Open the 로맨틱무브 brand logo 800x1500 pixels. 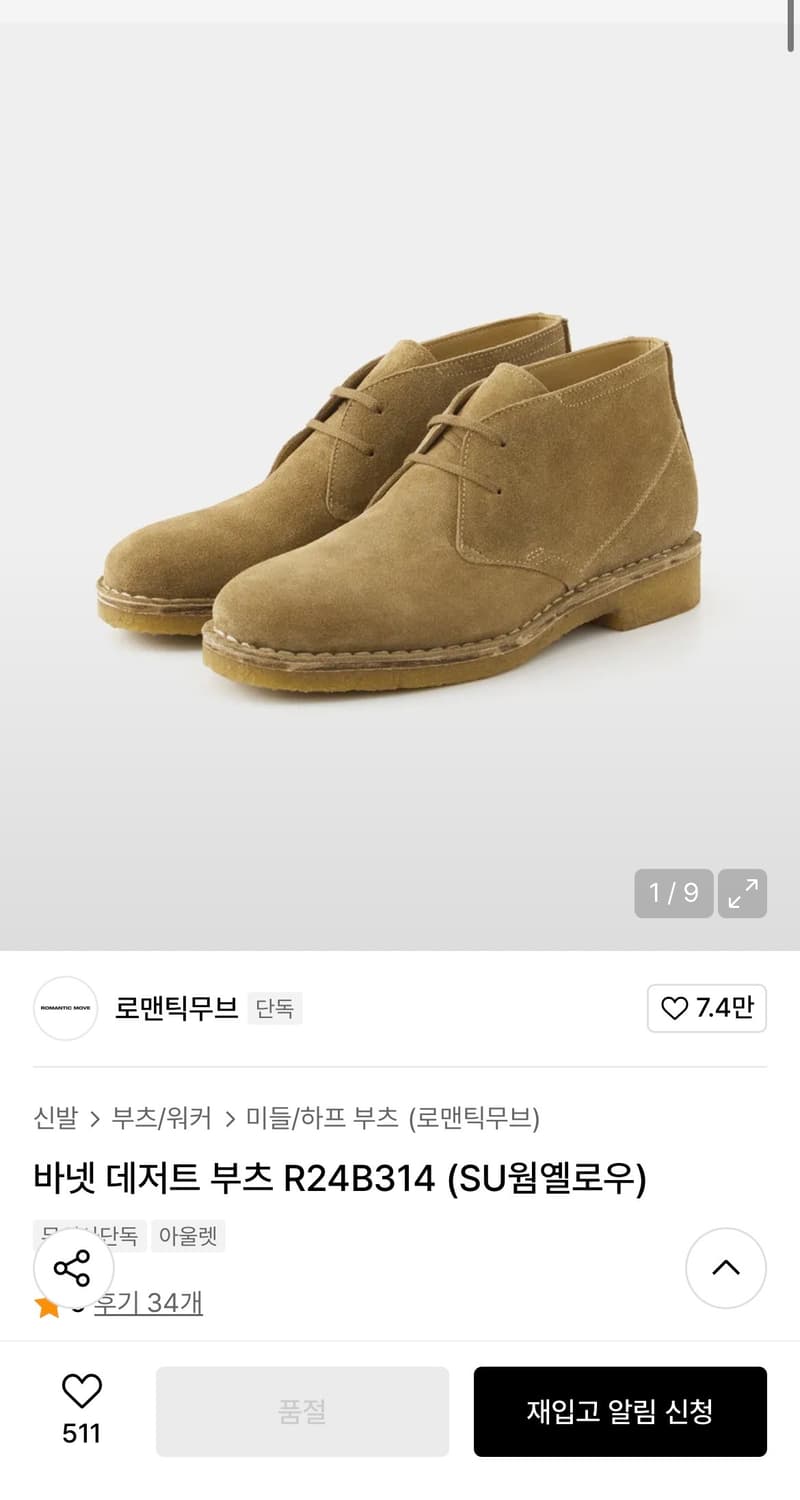pos(65,1010)
